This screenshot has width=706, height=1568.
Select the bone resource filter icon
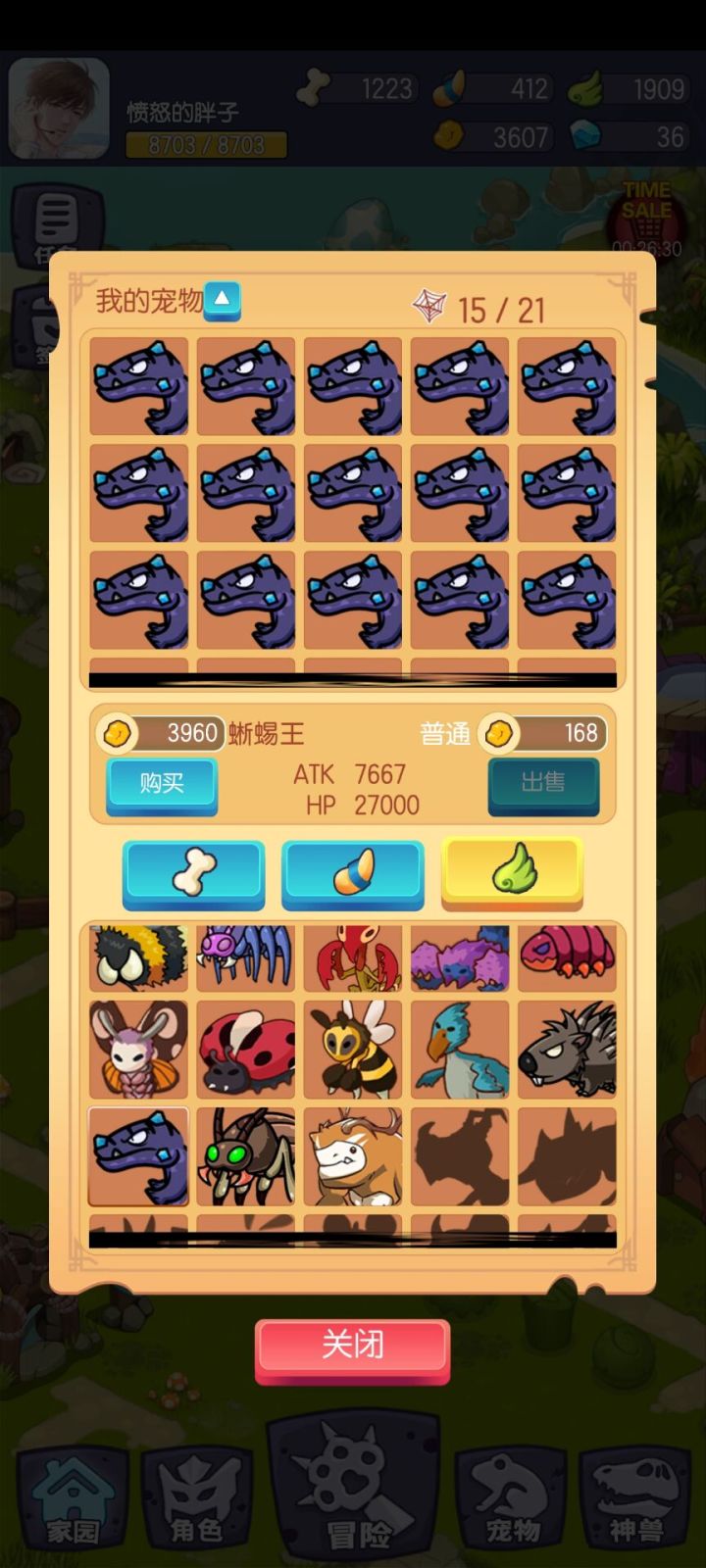[x=192, y=874]
